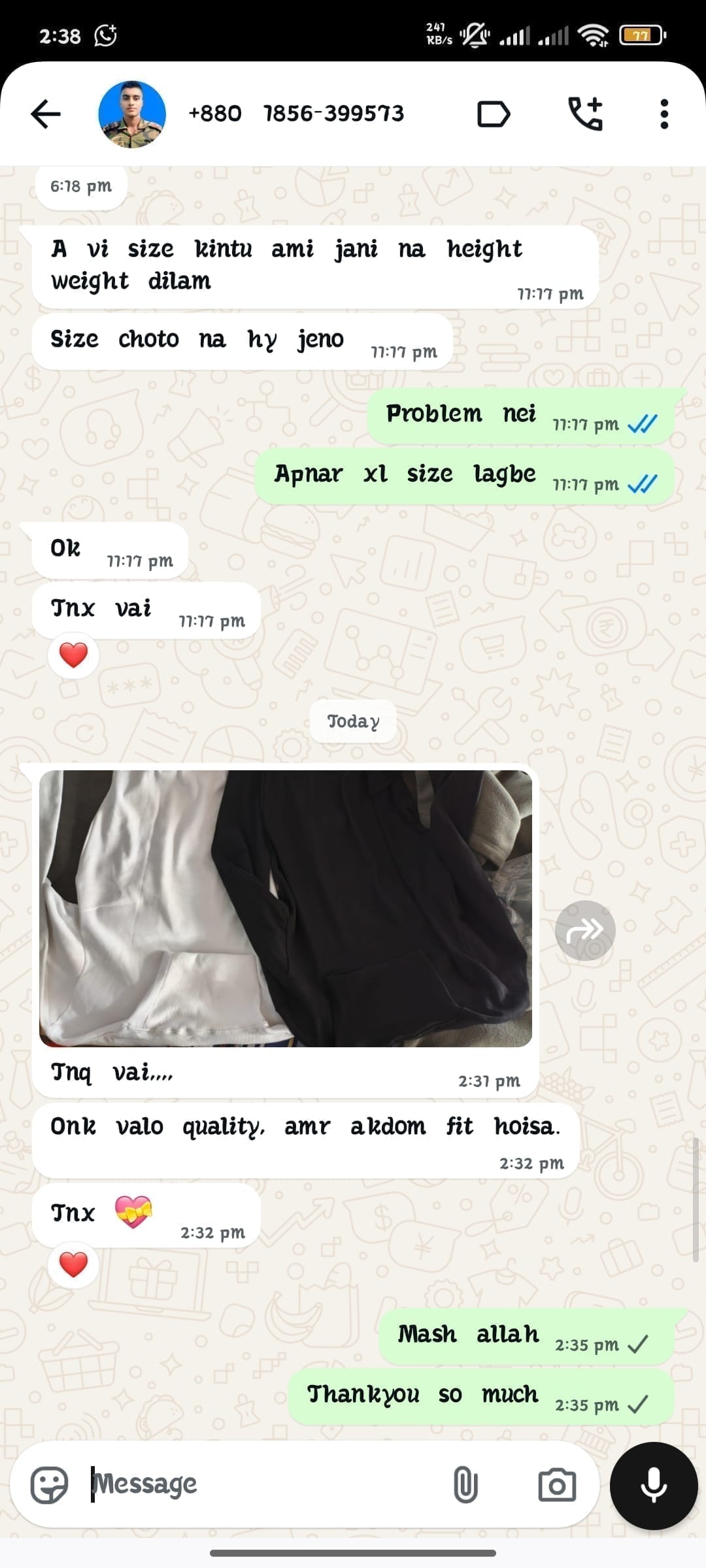Attach a file with the paperclip

(x=465, y=1485)
